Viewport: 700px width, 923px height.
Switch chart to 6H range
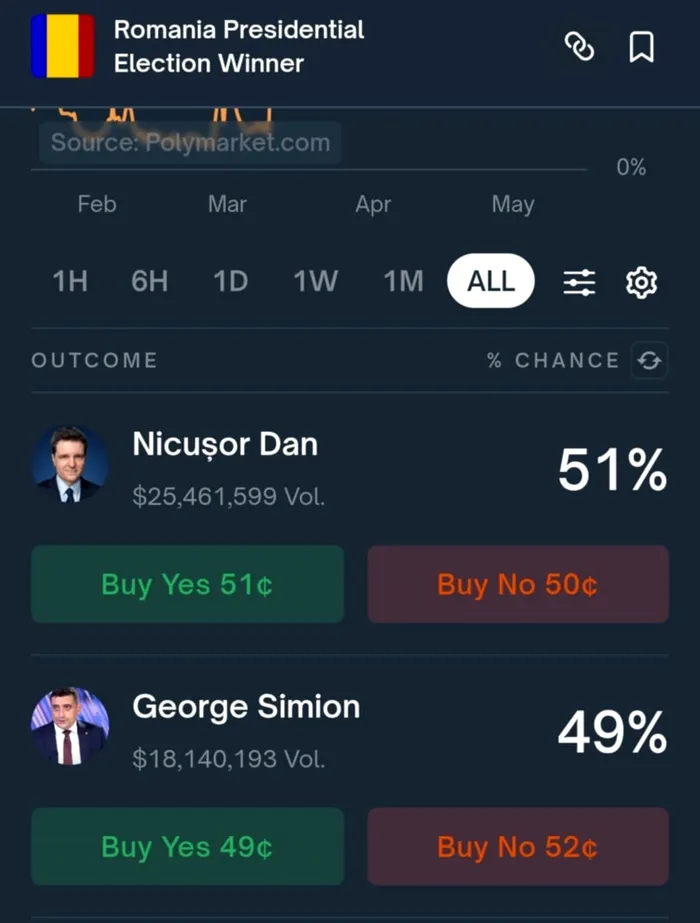149,282
